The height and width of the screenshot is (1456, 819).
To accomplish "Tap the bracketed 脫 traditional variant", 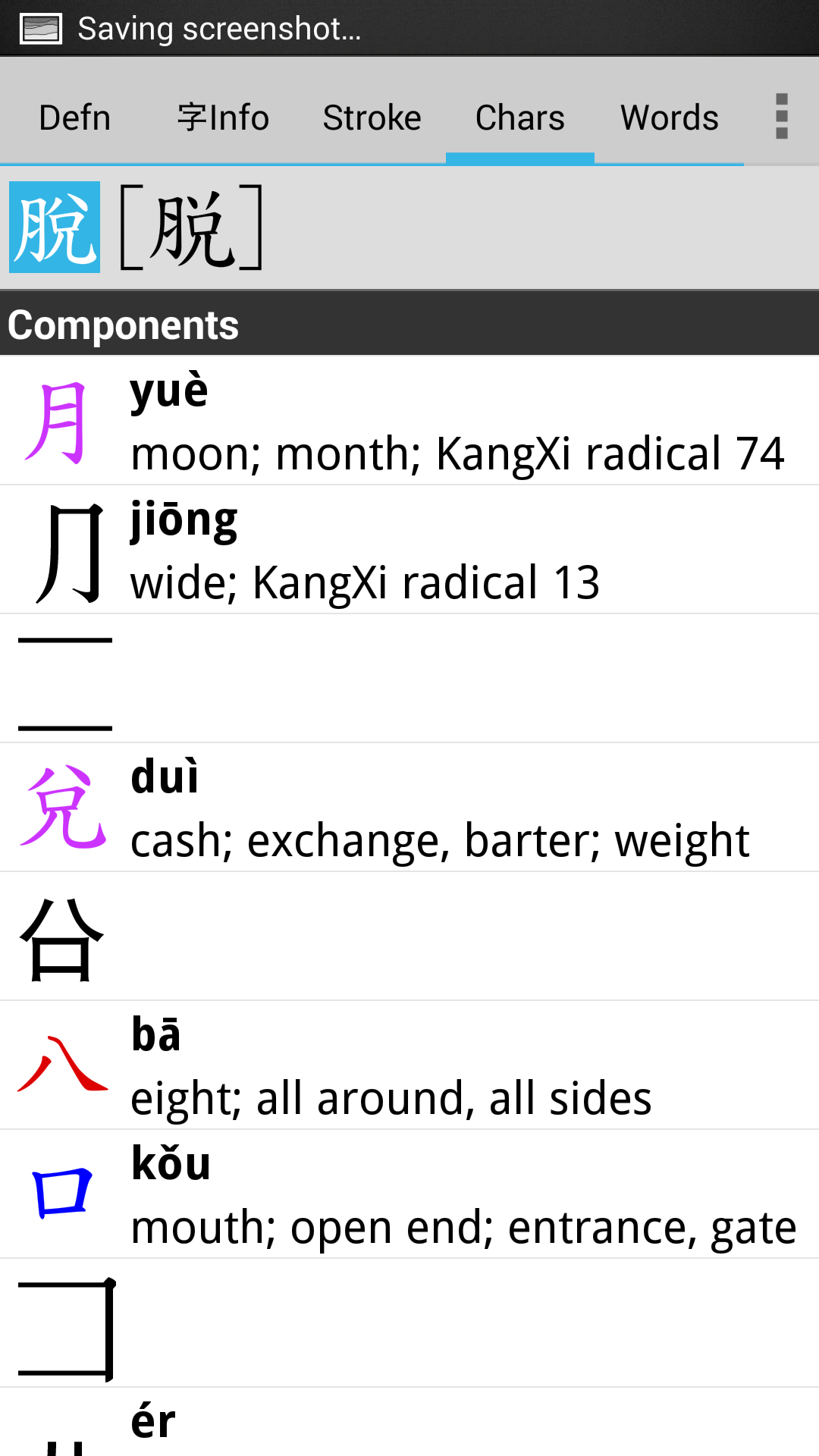I will [192, 227].
